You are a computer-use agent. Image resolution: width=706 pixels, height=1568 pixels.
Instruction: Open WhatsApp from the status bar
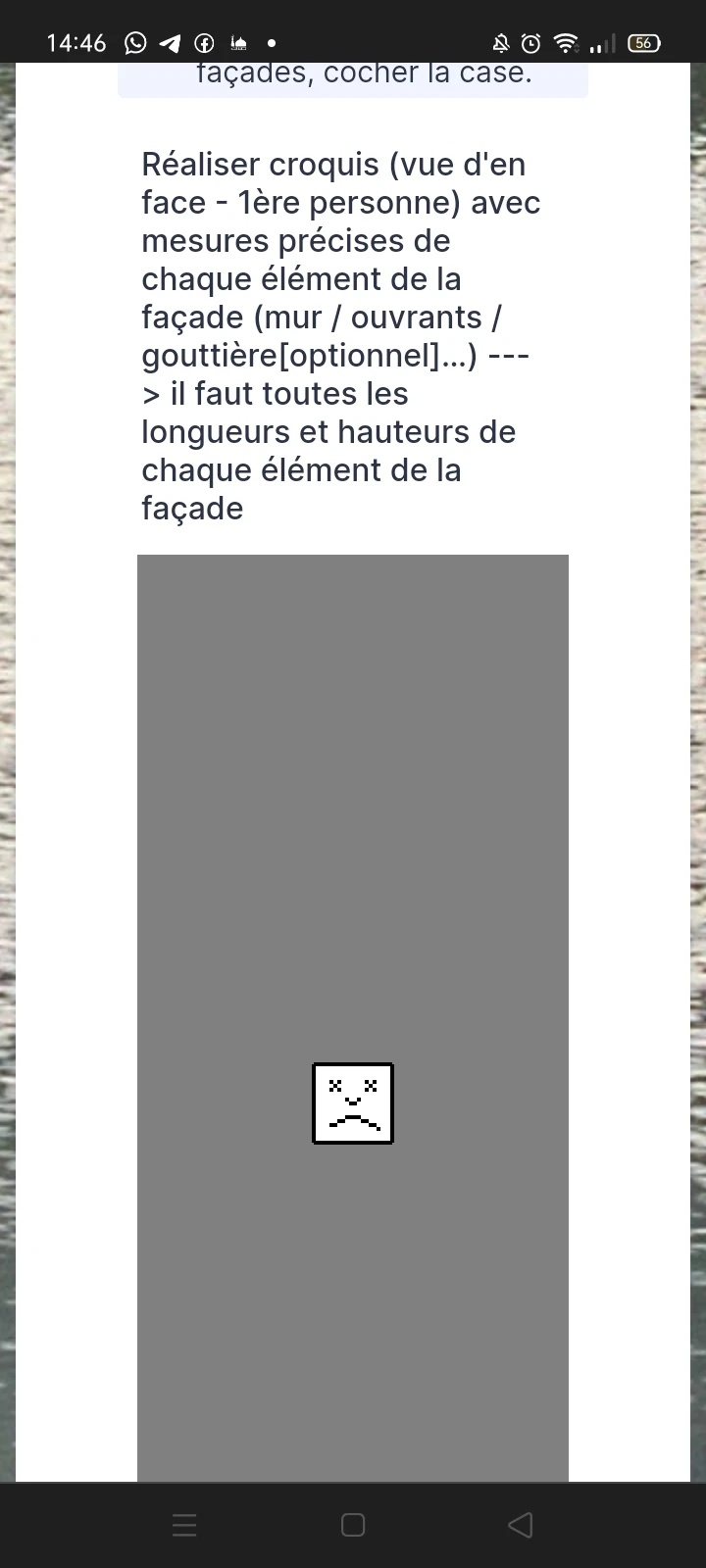[x=134, y=42]
